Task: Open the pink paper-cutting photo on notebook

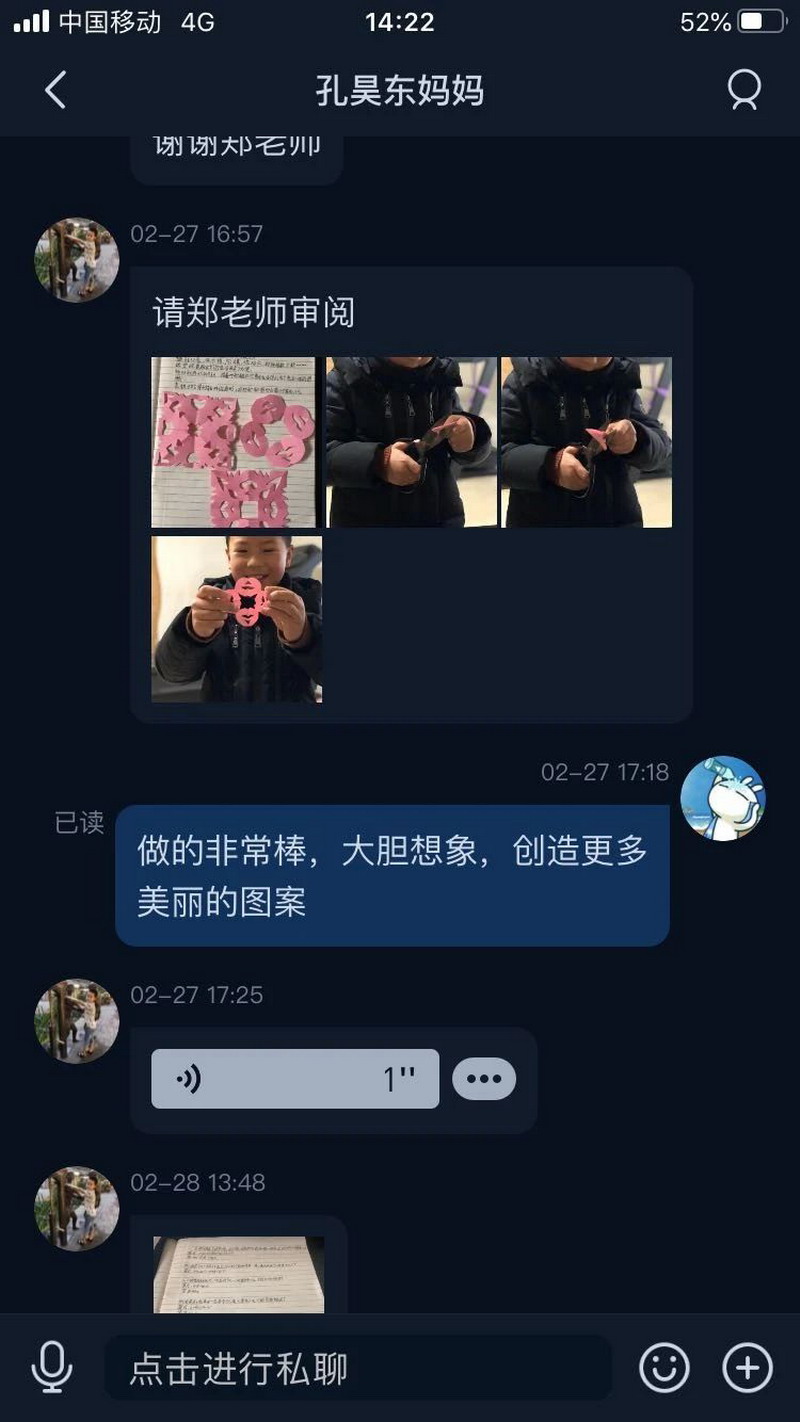Action: point(234,442)
